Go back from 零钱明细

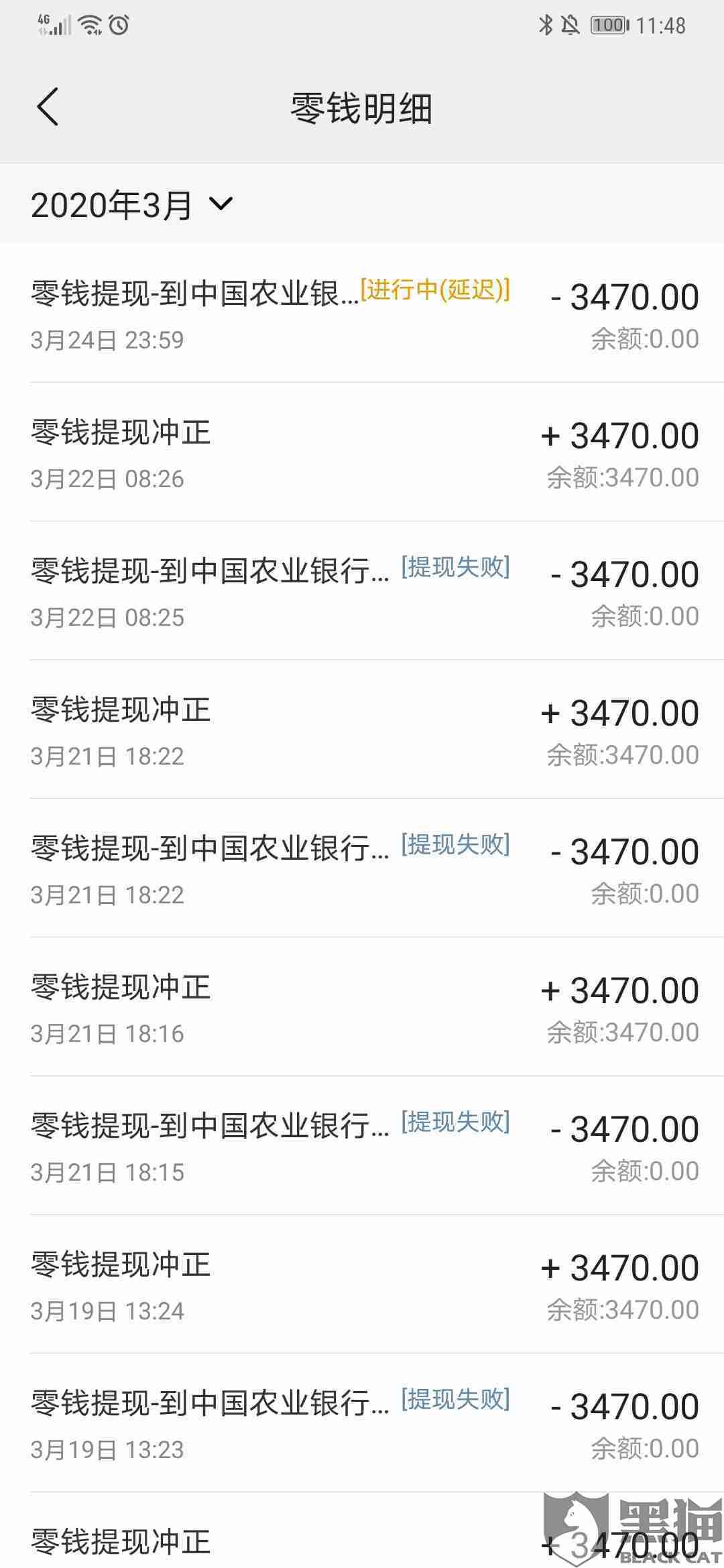click(x=48, y=107)
